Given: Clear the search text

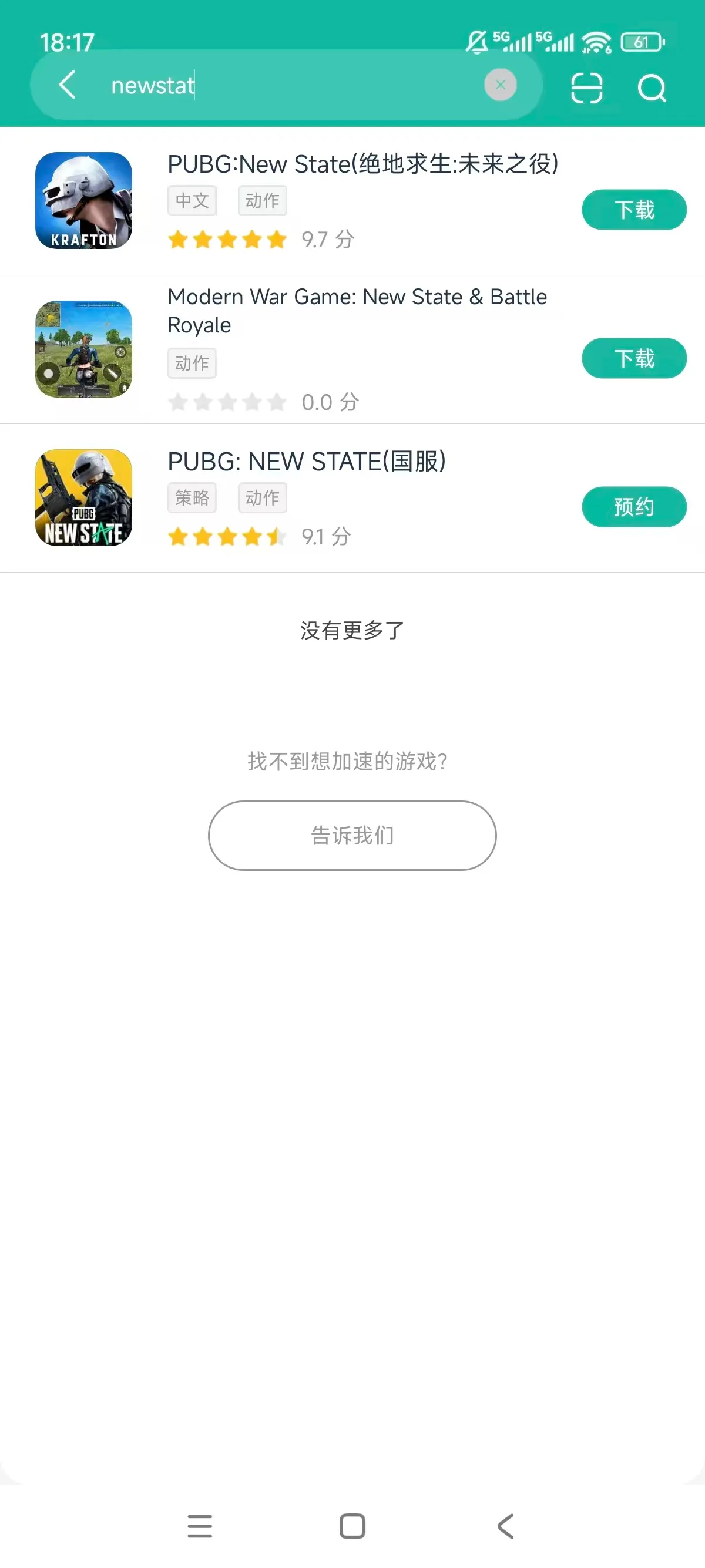Looking at the screenshot, I should point(500,85).
